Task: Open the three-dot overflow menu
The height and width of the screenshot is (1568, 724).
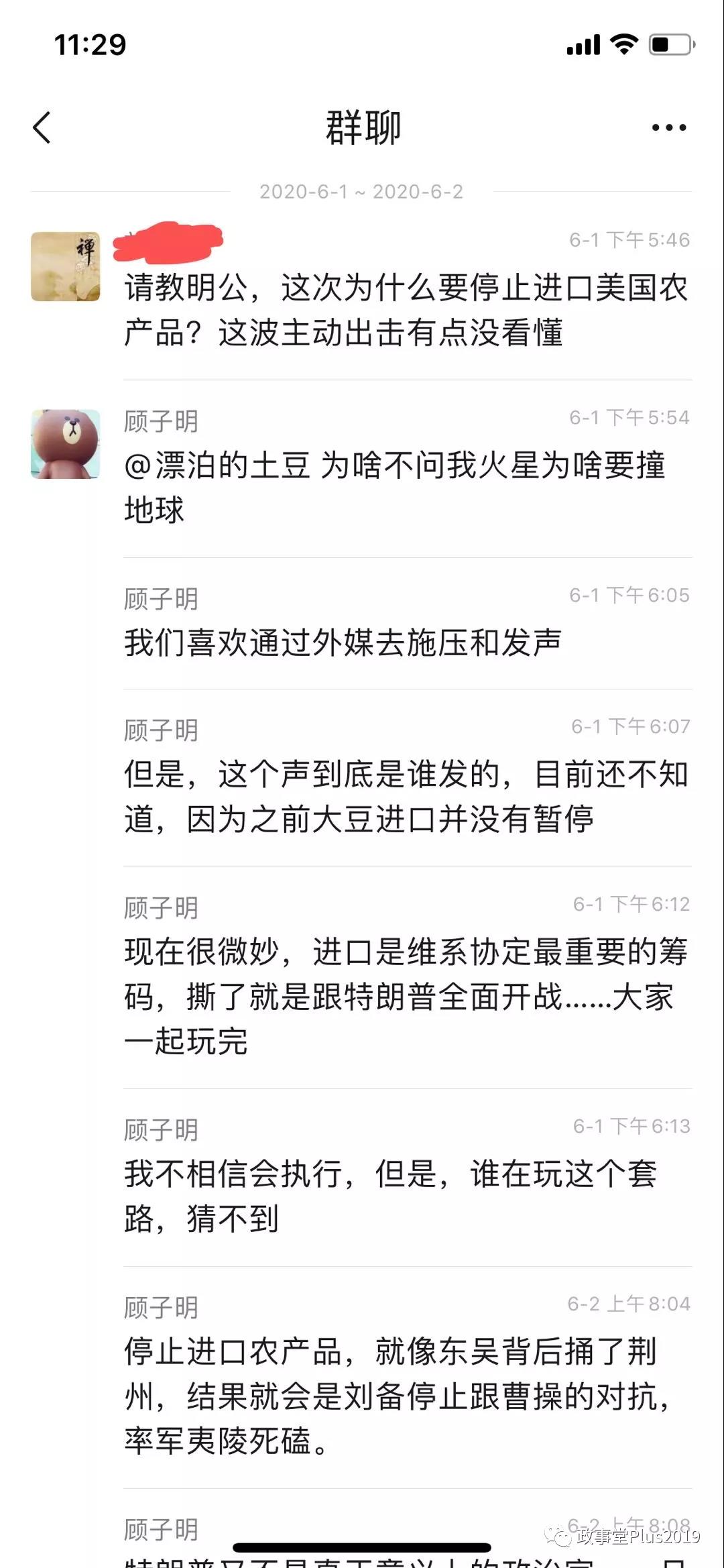Action: coord(668,127)
